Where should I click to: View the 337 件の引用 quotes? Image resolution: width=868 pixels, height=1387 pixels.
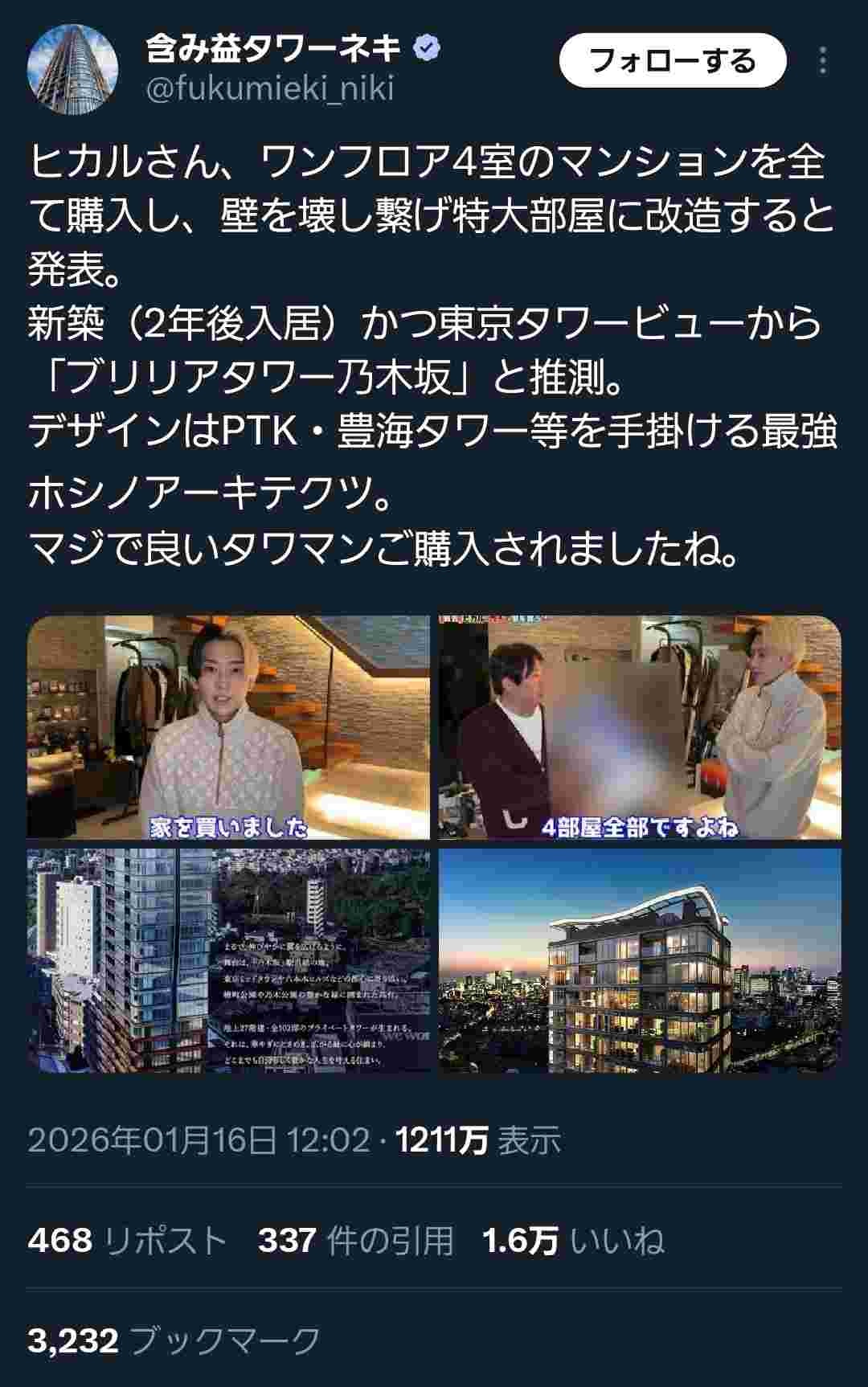pyautogui.click(x=356, y=1241)
